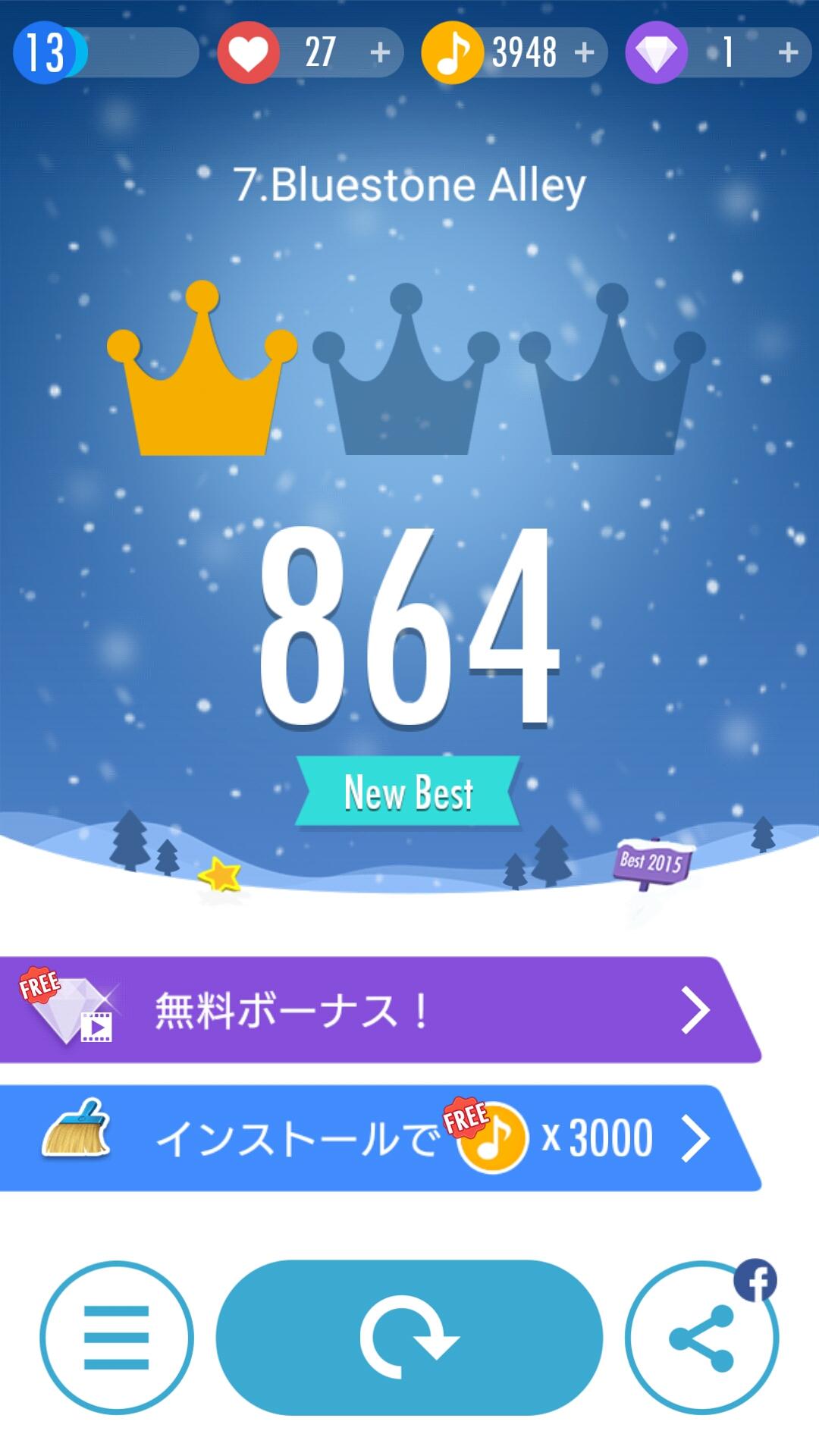This screenshot has height=1456, width=819.
Task: Tap the New Best ribbon
Action: click(409, 792)
